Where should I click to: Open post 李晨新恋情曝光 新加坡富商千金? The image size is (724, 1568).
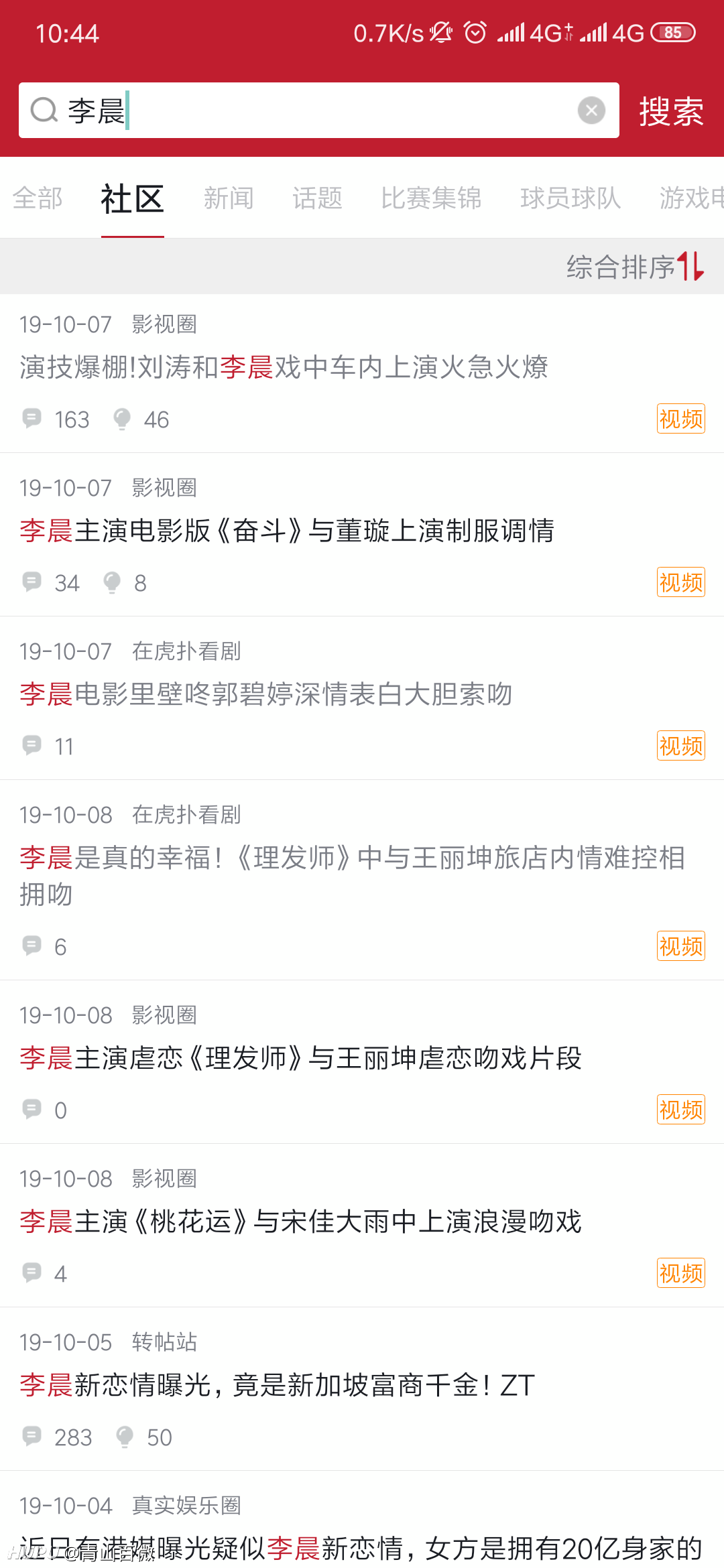(x=362, y=1389)
